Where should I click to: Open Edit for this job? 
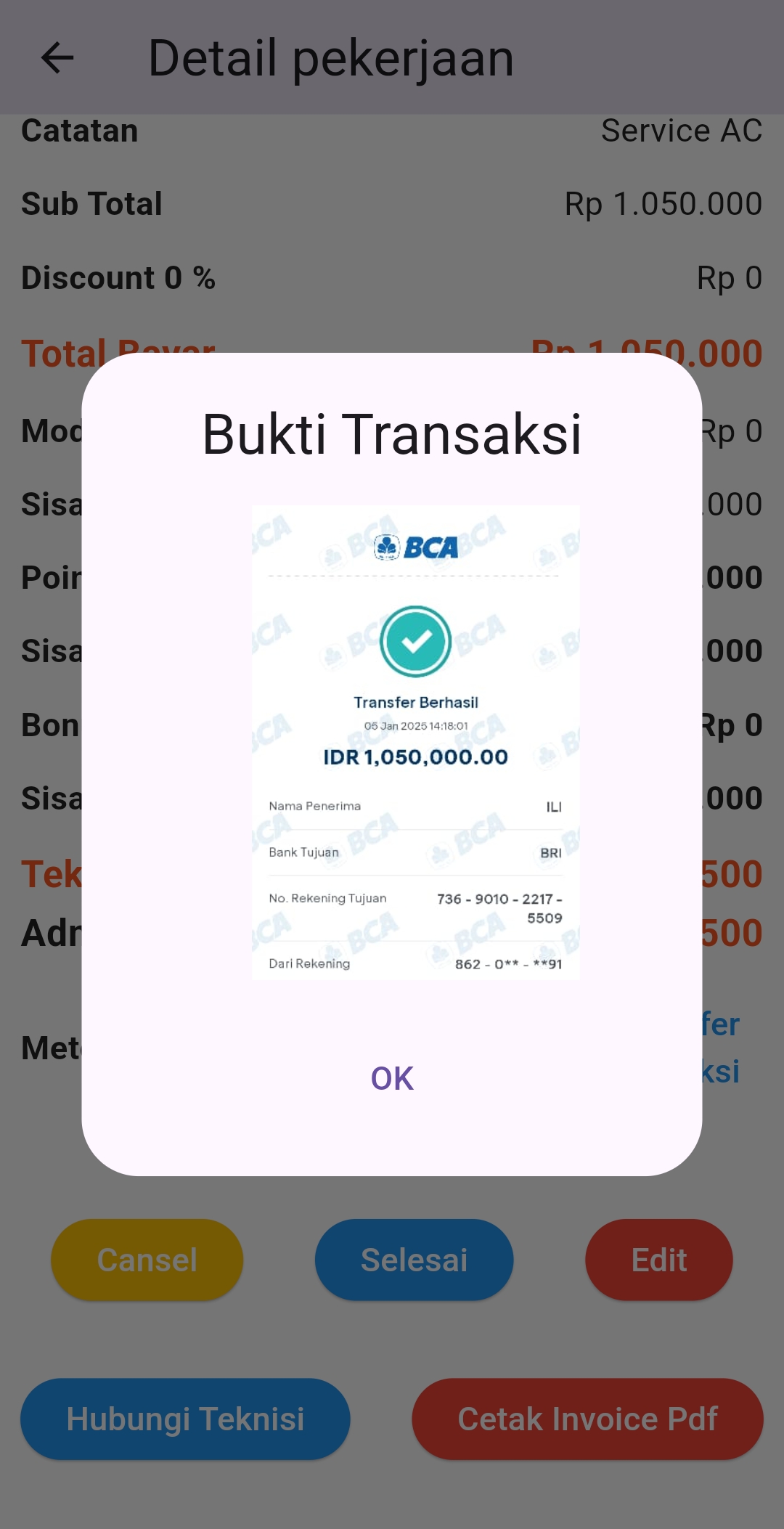[x=658, y=1260]
